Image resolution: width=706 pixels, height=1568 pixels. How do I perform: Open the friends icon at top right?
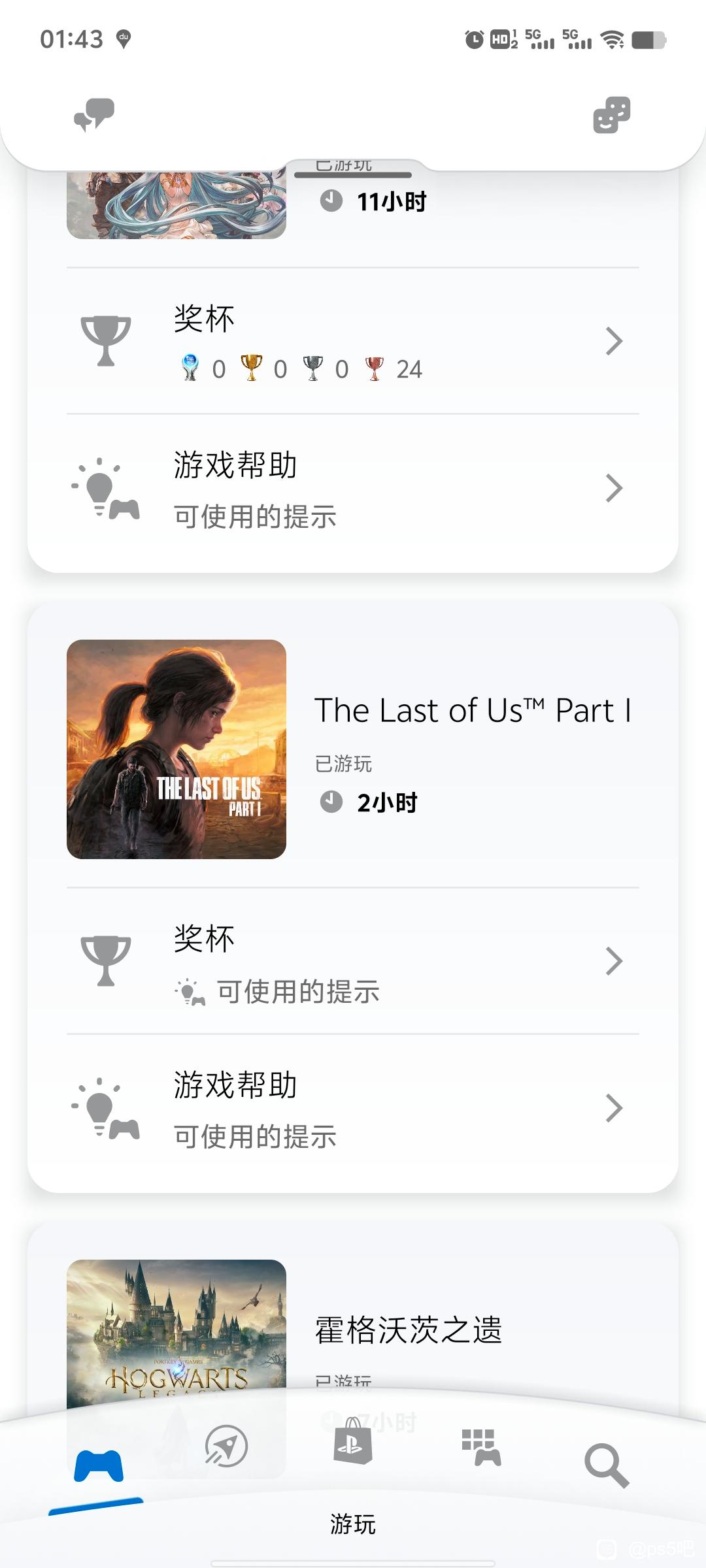pos(612,115)
